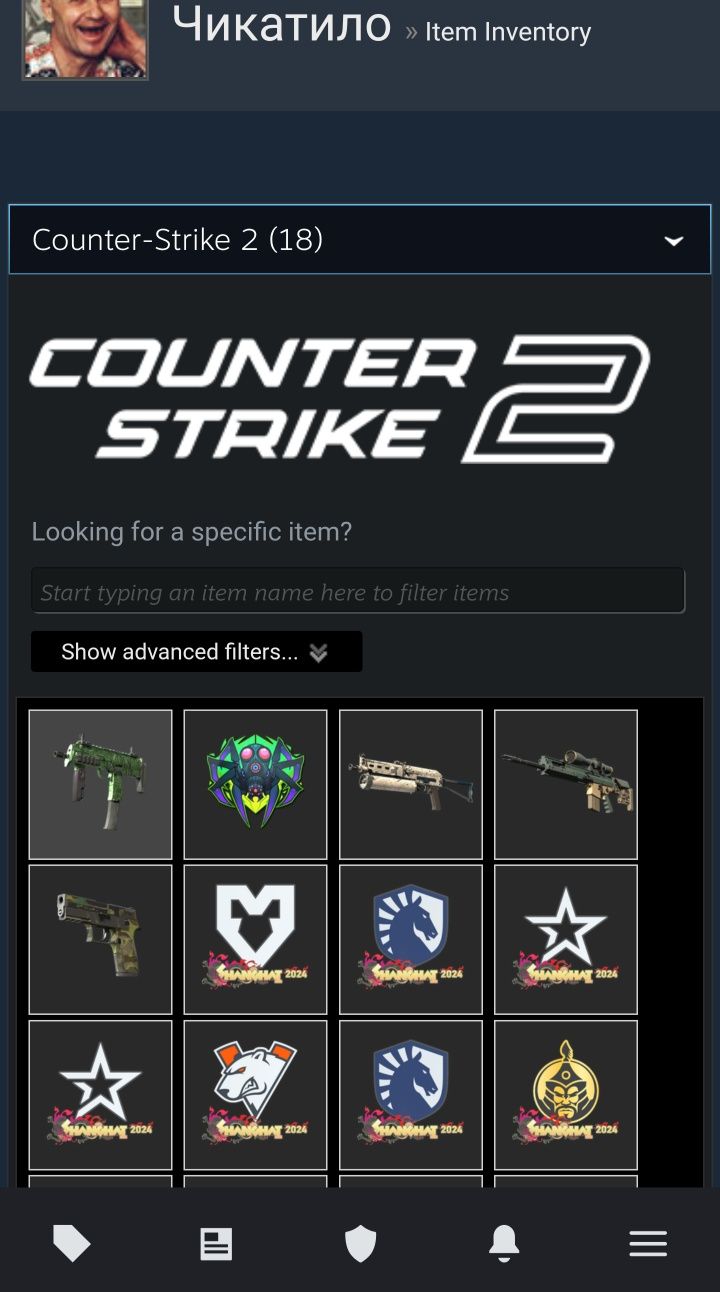This screenshot has height=1292, width=720.
Task: Select the Virtus.pro bear Shanghai 2024 sticker
Action: (255, 1094)
